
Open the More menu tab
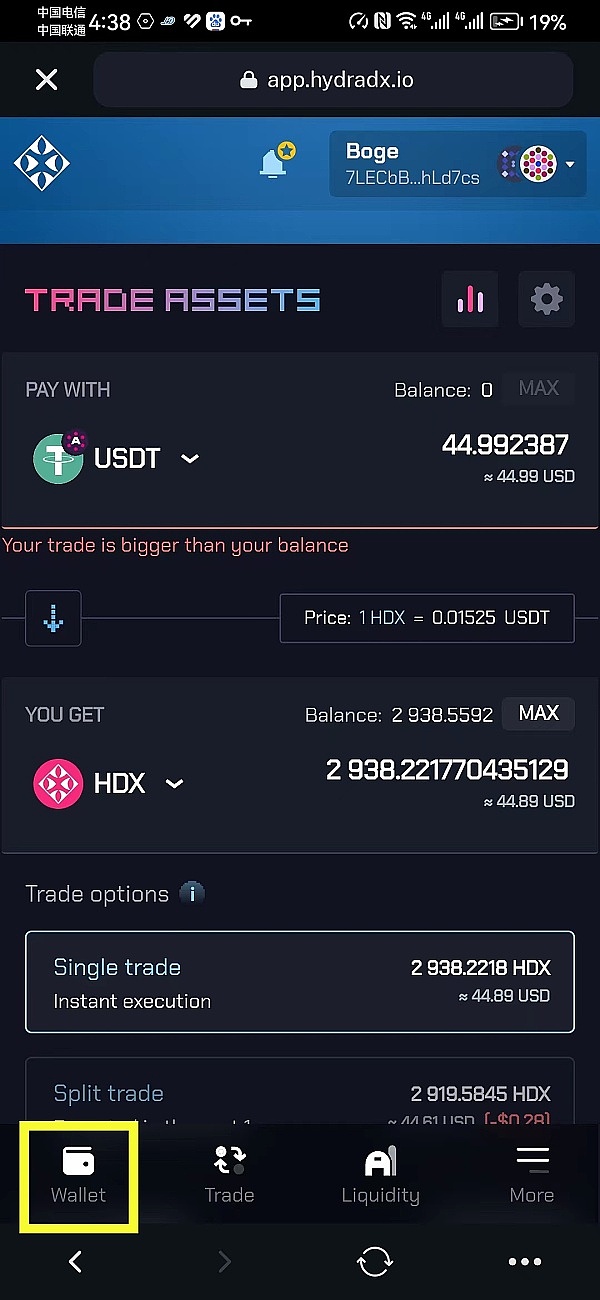pyautogui.click(x=531, y=1175)
